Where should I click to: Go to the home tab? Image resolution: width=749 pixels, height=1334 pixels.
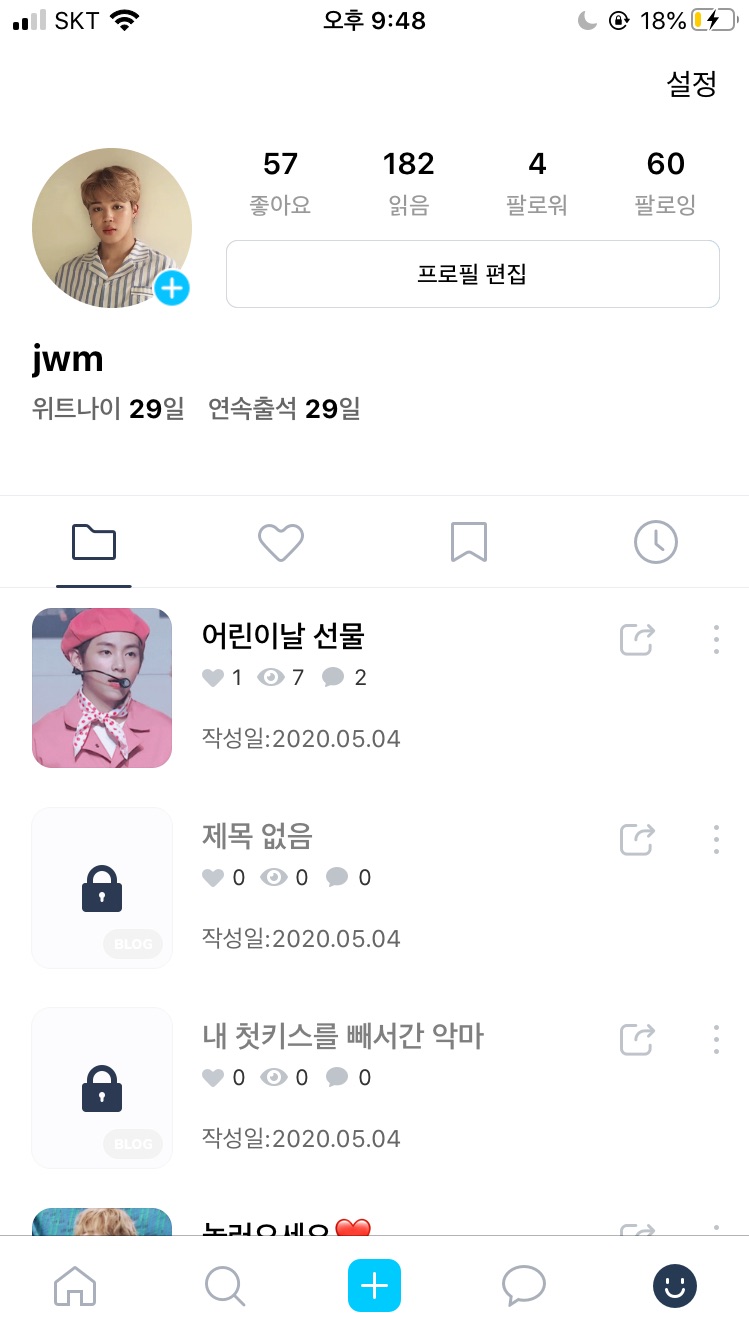pyautogui.click(x=75, y=1286)
